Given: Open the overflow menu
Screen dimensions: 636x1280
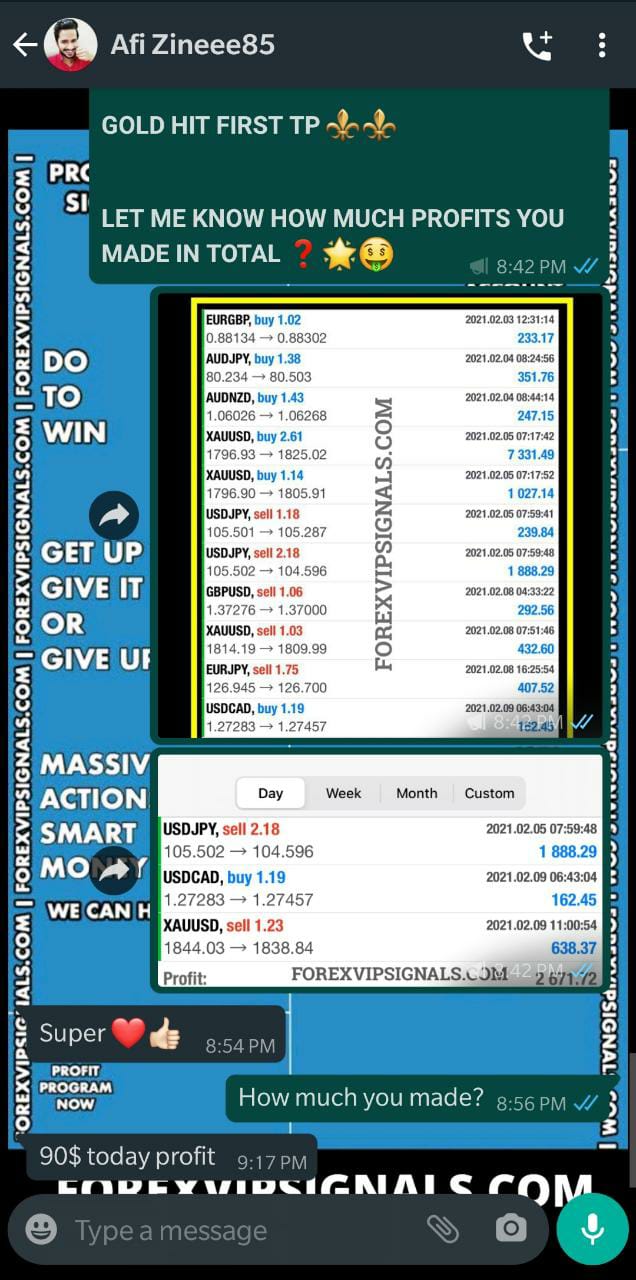Looking at the screenshot, I should (x=601, y=46).
